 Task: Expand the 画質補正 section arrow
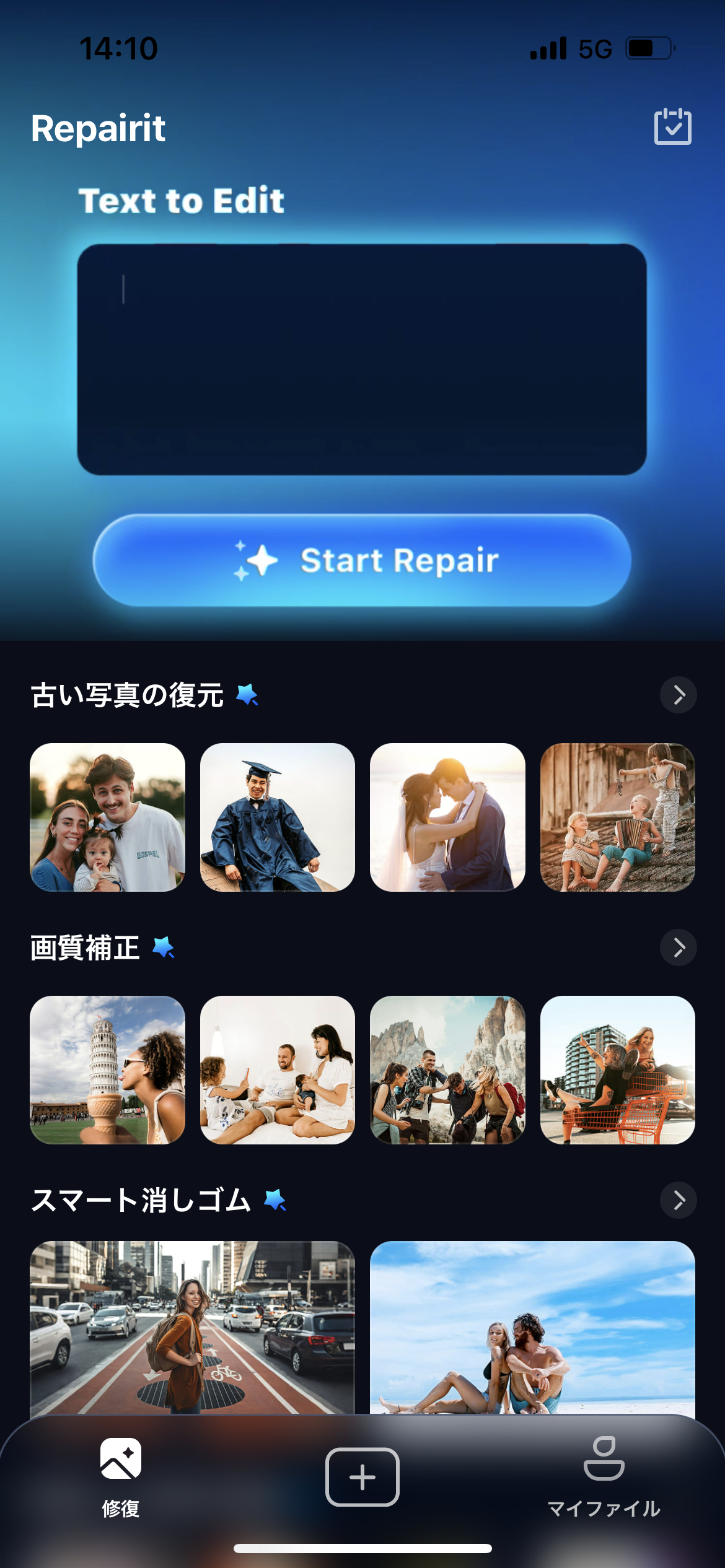pyautogui.click(x=679, y=947)
